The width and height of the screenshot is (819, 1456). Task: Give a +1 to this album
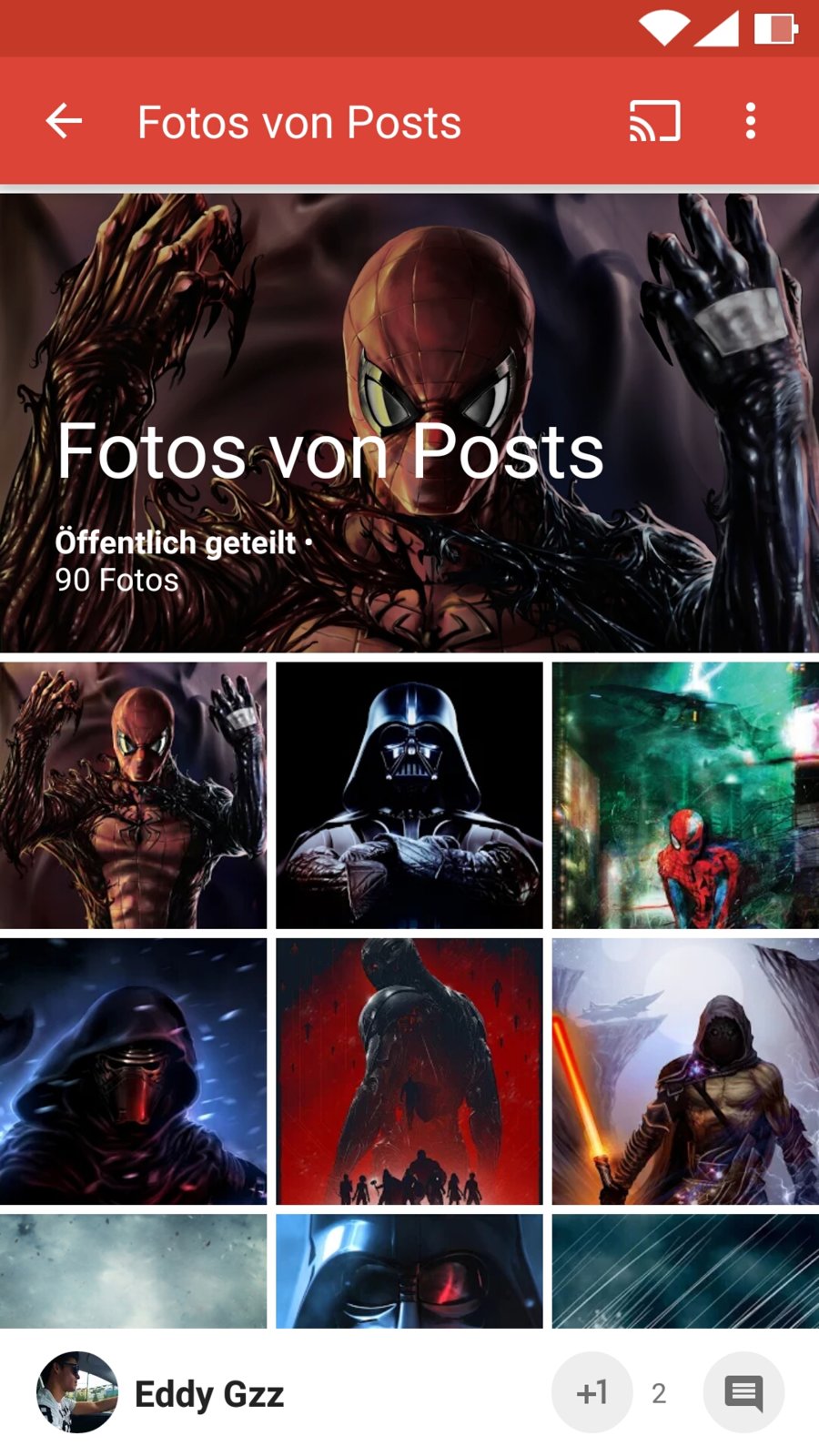pyautogui.click(x=592, y=1392)
